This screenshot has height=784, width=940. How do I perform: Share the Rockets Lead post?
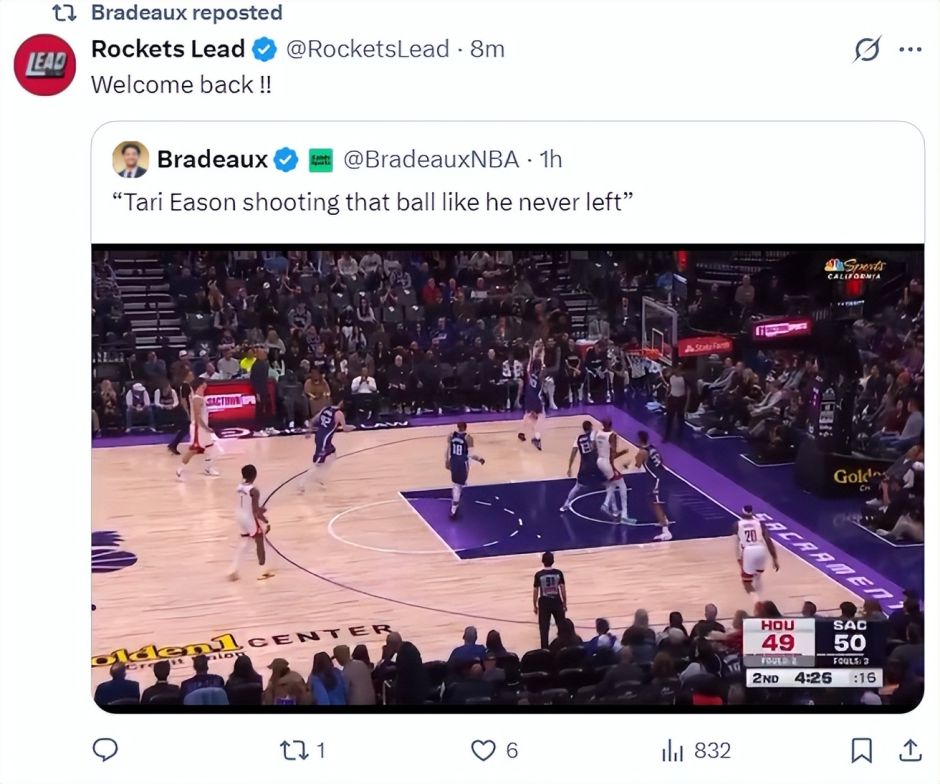910,750
